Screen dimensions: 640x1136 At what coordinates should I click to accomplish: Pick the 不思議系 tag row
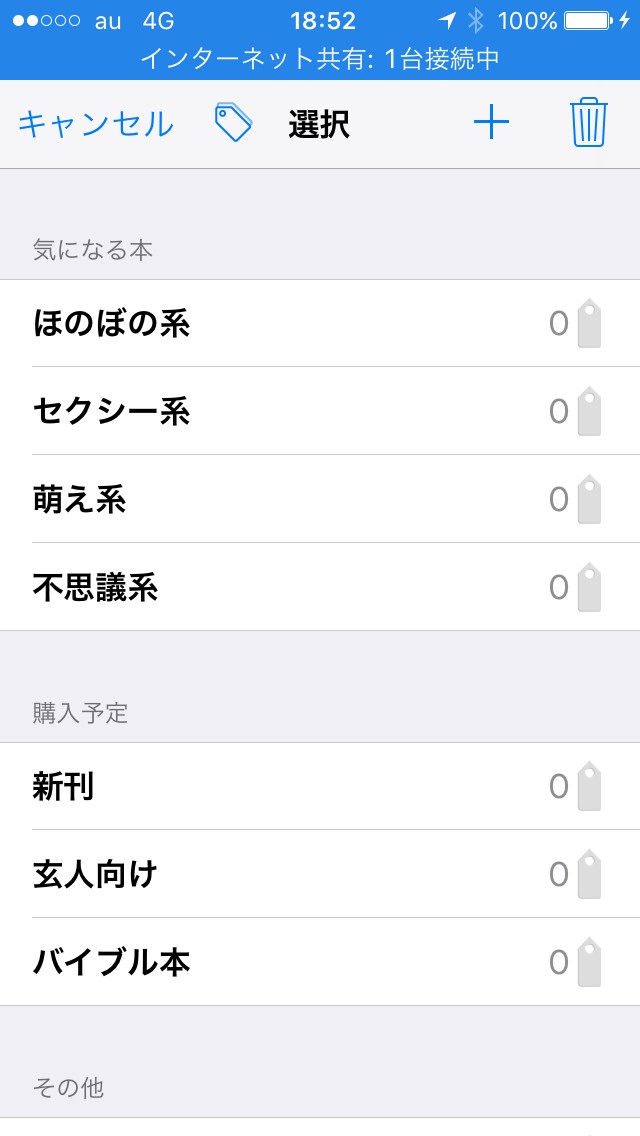coord(96,587)
